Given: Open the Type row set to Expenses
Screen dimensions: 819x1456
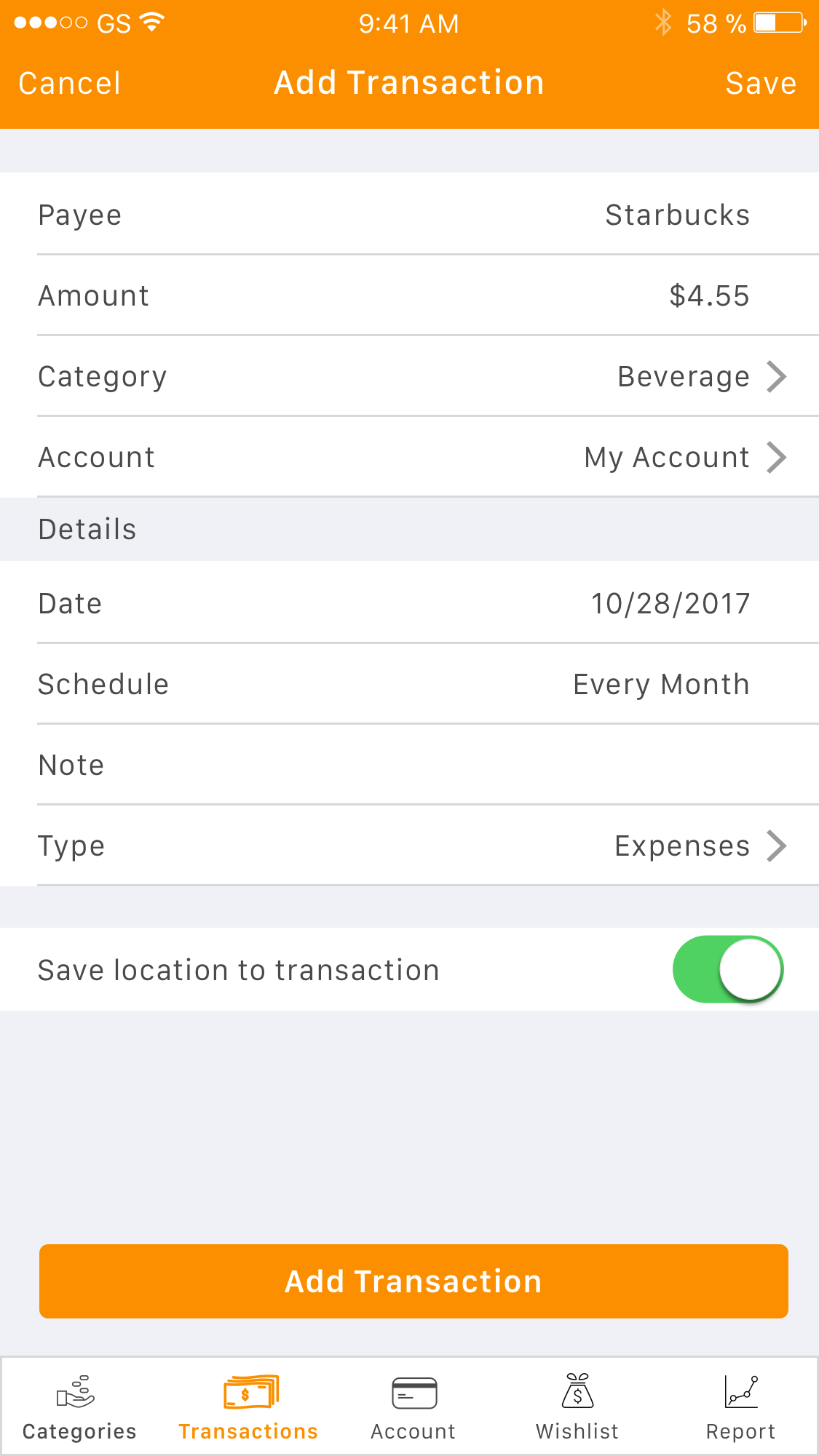Looking at the screenshot, I should 409,846.
